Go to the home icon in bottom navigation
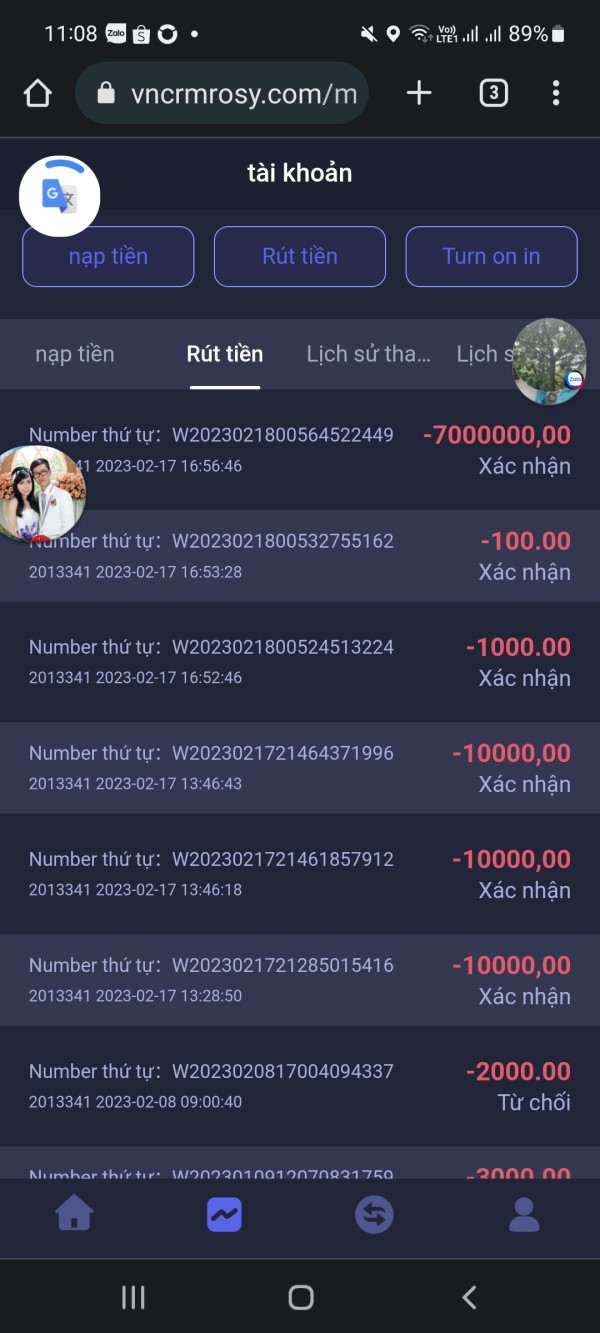 coord(75,1214)
